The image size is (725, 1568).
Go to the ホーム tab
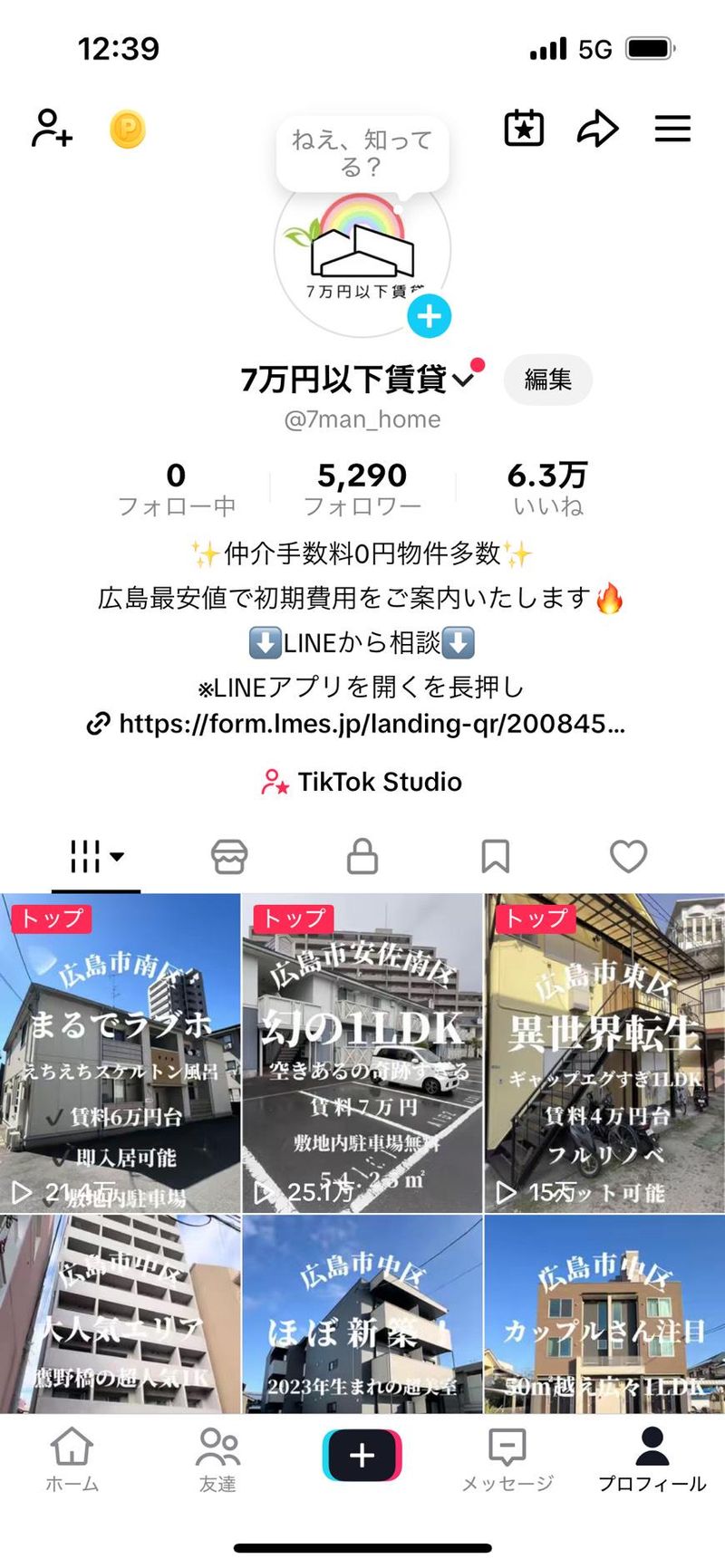tap(72, 1457)
